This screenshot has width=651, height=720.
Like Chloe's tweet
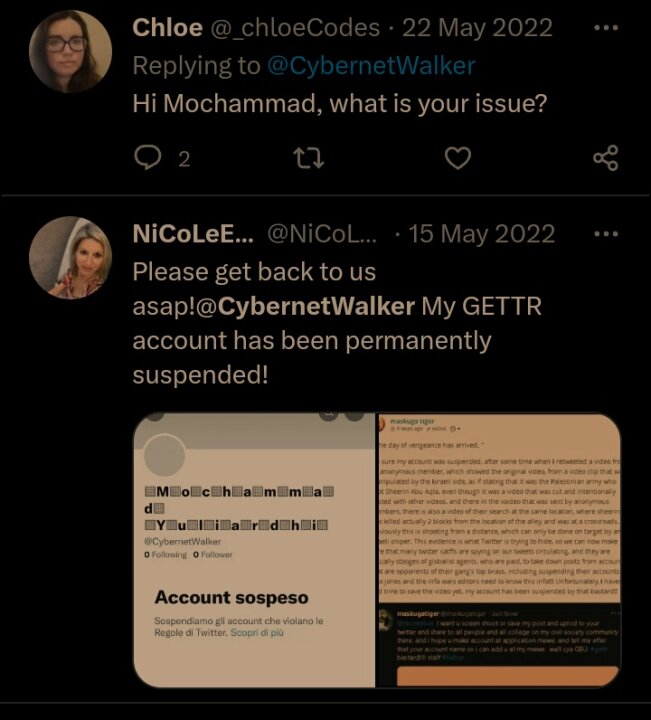(x=457, y=158)
